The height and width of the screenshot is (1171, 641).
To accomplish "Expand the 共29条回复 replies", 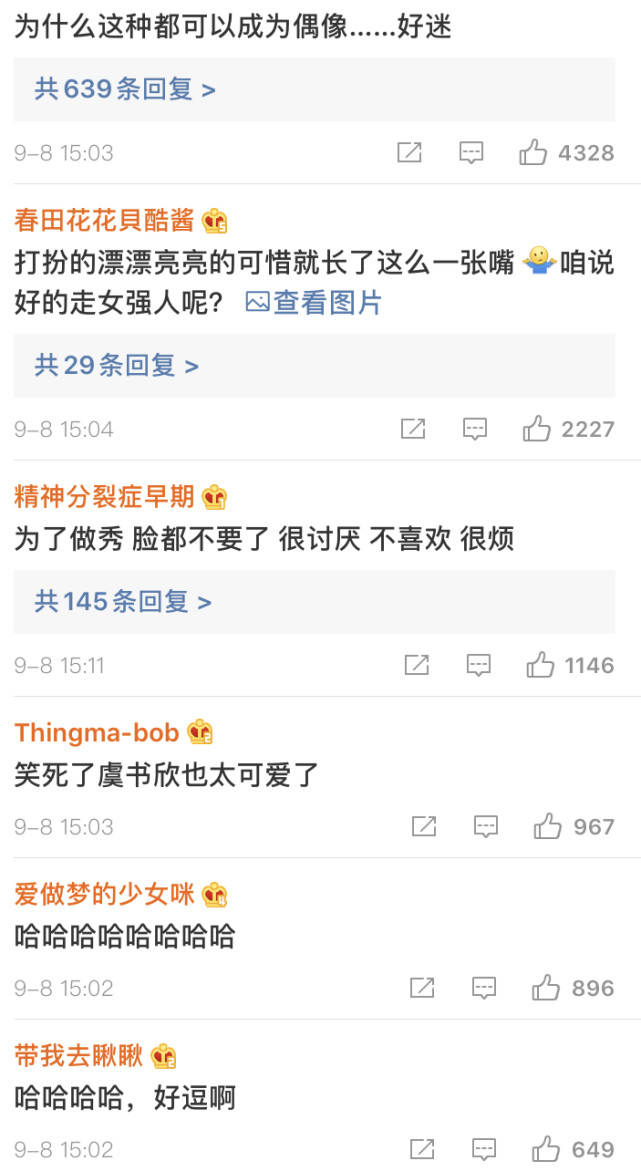I will coord(117,366).
